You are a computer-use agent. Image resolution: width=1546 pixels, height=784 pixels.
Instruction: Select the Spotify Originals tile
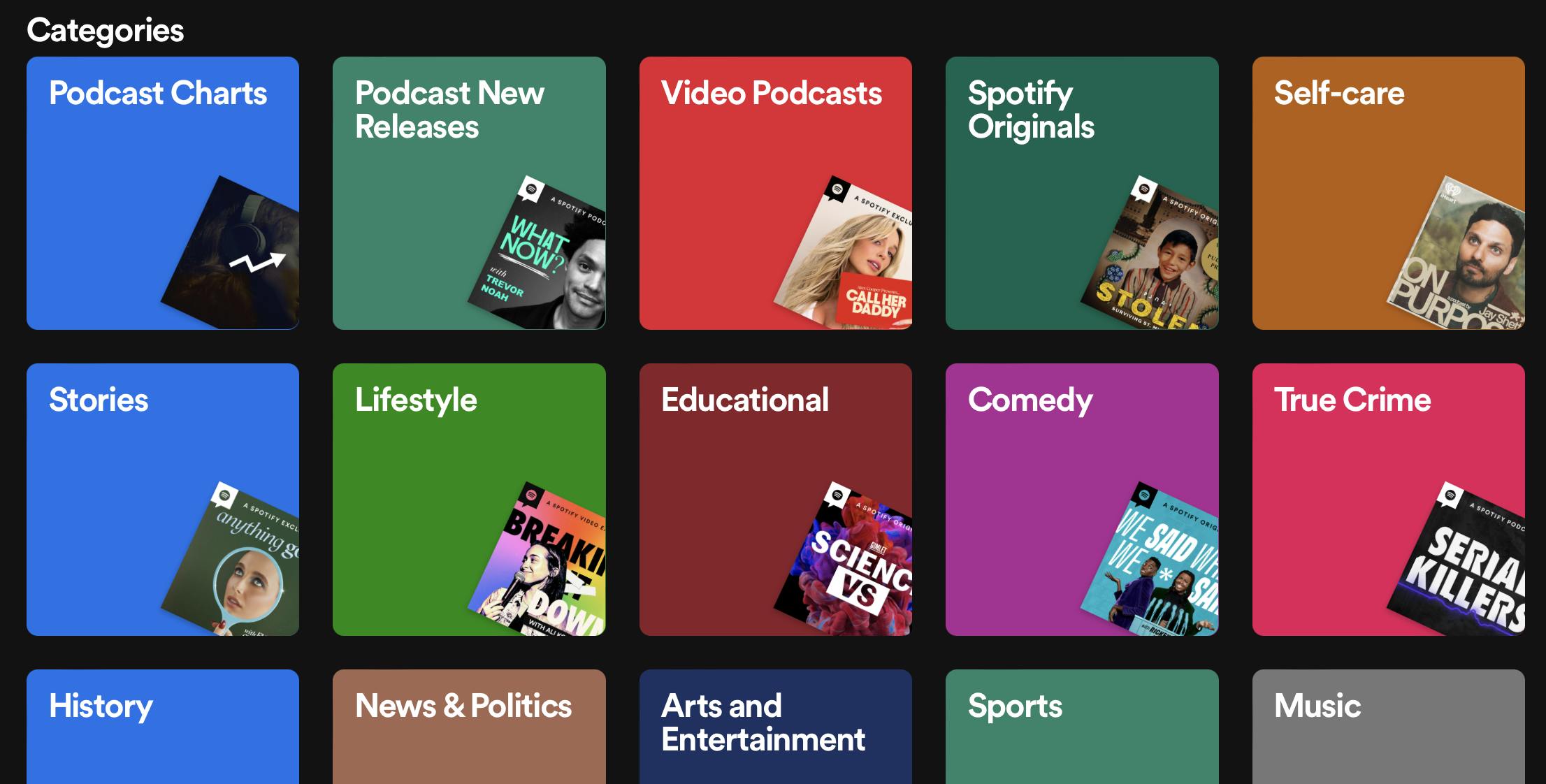1081,192
